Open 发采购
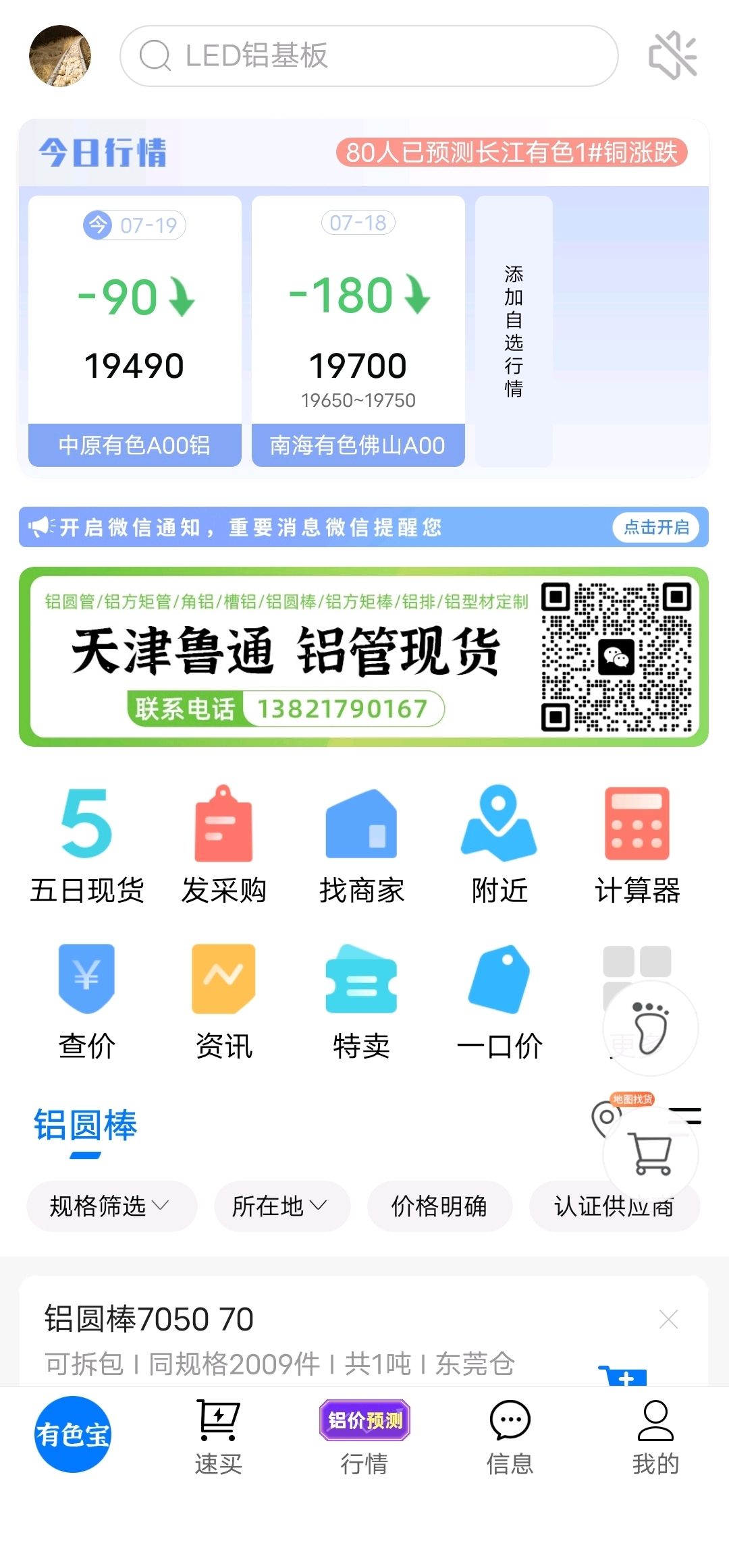 tap(224, 845)
